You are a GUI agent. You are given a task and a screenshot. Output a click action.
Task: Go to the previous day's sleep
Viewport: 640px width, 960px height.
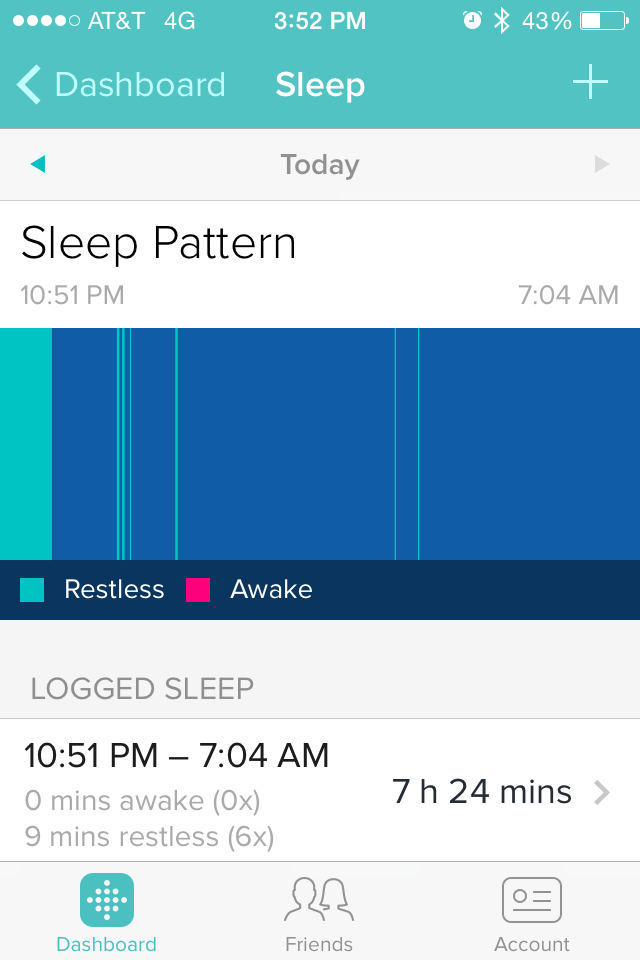38,164
